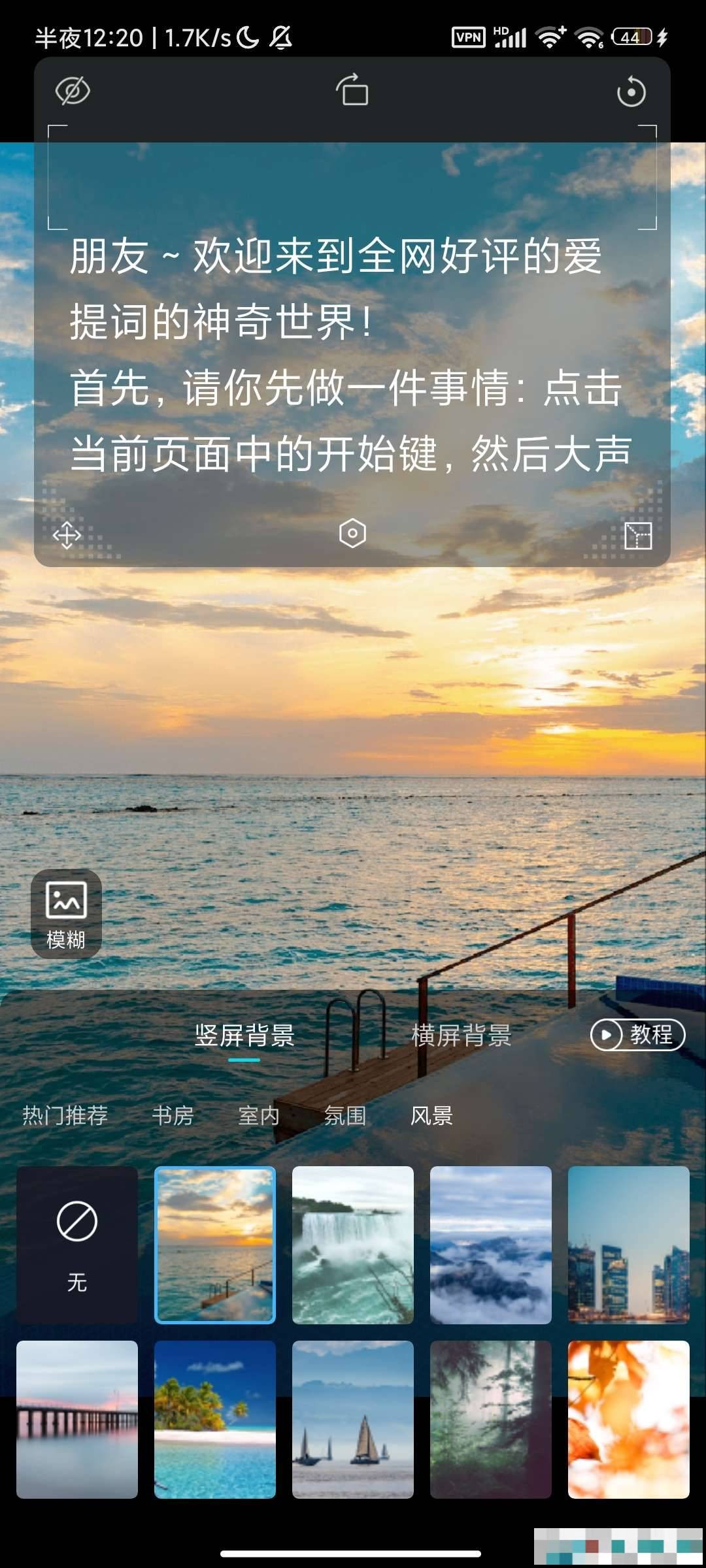Toggle the 模糊 blur button

(66, 913)
